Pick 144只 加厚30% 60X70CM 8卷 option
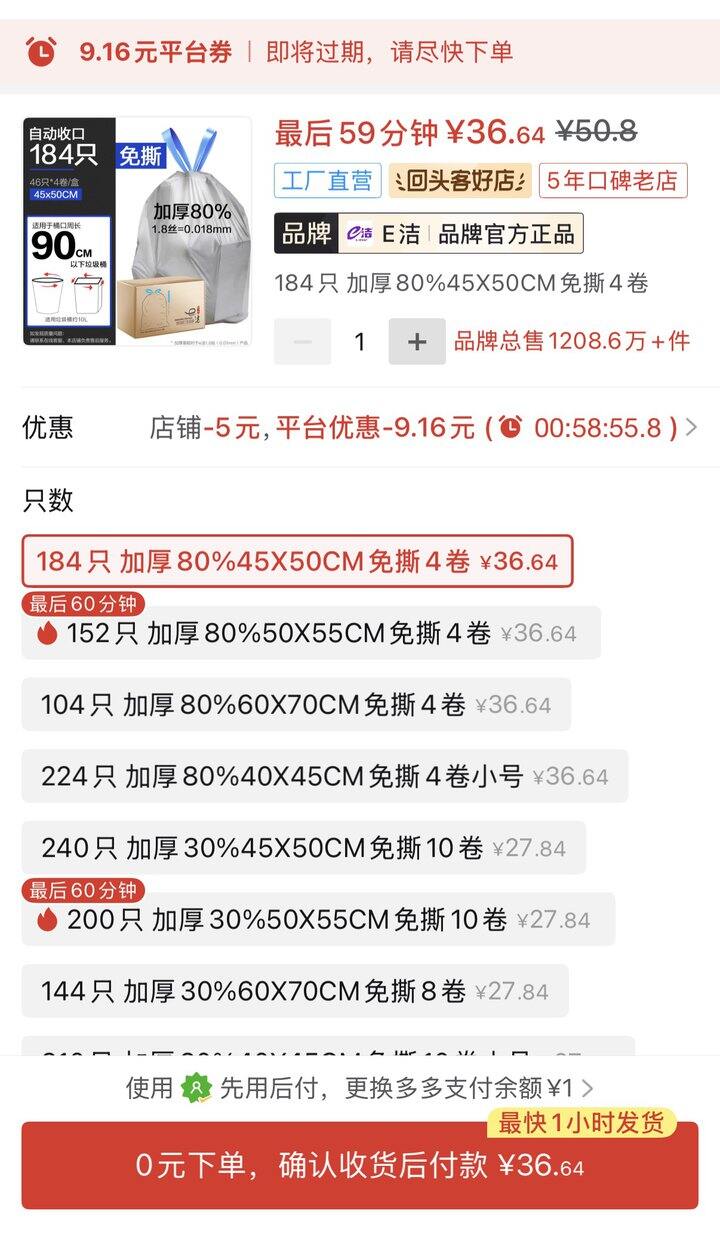This screenshot has height=1247, width=720. 294,992
